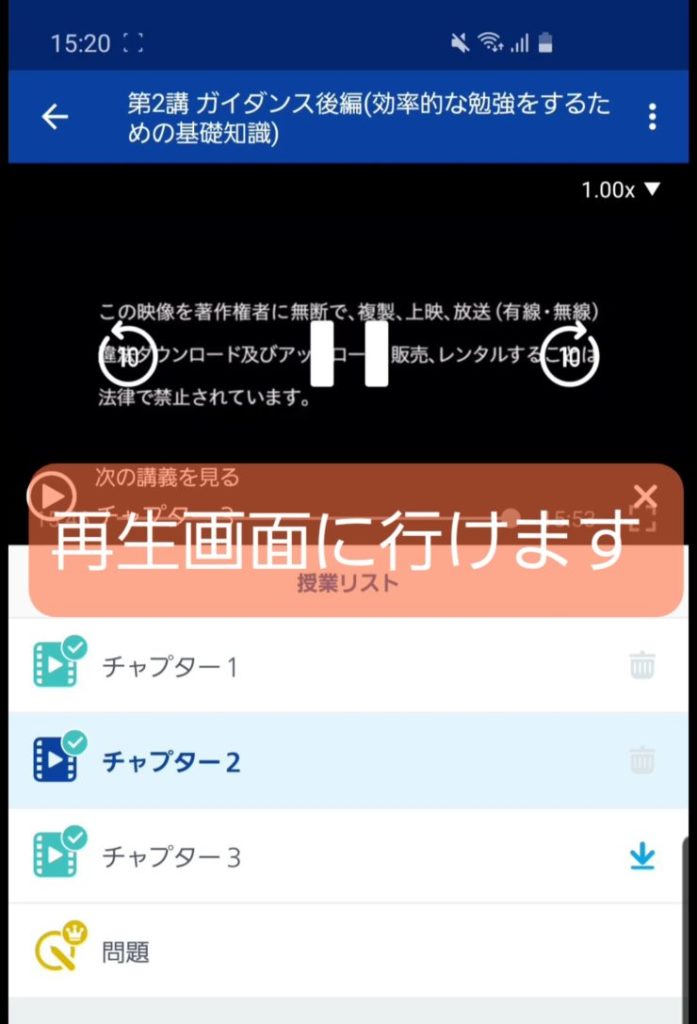The height and width of the screenshot is (1024, 697).
Task: Open チャプター3 in the lesson list
Action: [x=170, y=857]
